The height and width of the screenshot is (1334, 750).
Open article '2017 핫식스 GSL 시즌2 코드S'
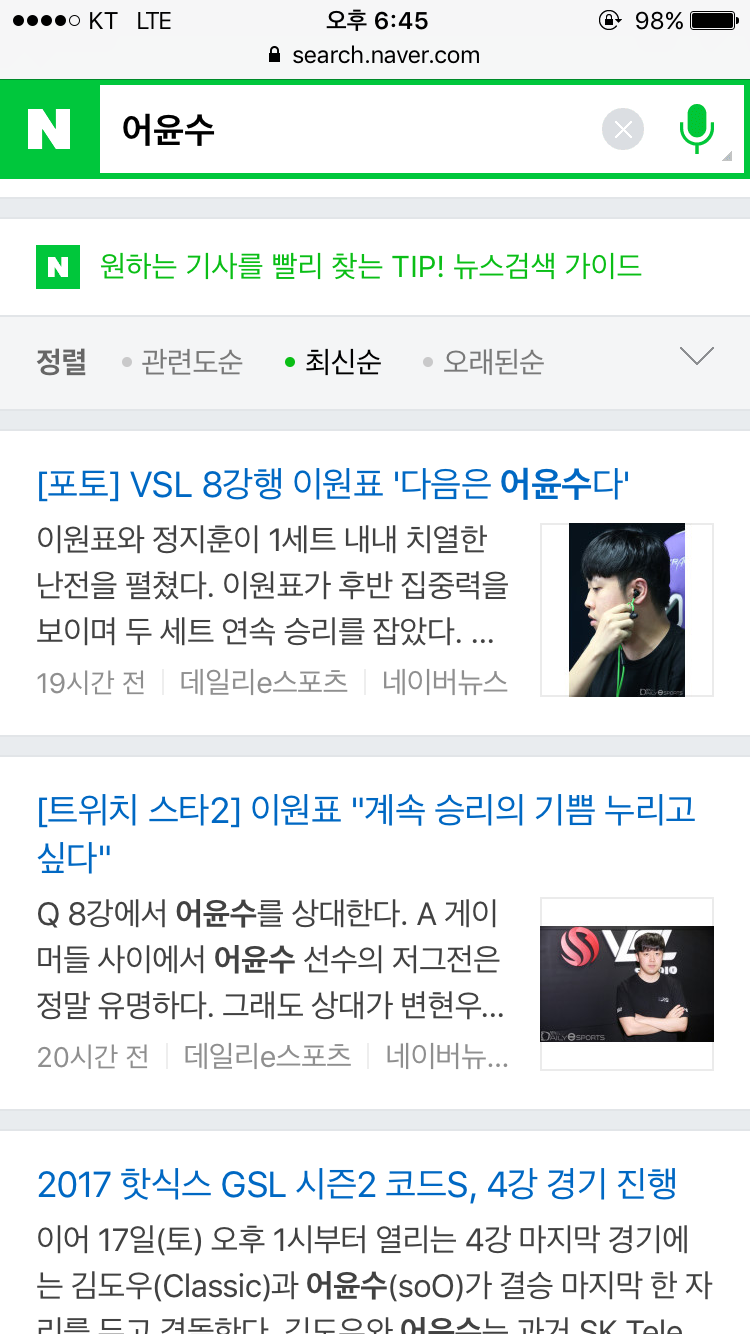(x=357, y=1185)
